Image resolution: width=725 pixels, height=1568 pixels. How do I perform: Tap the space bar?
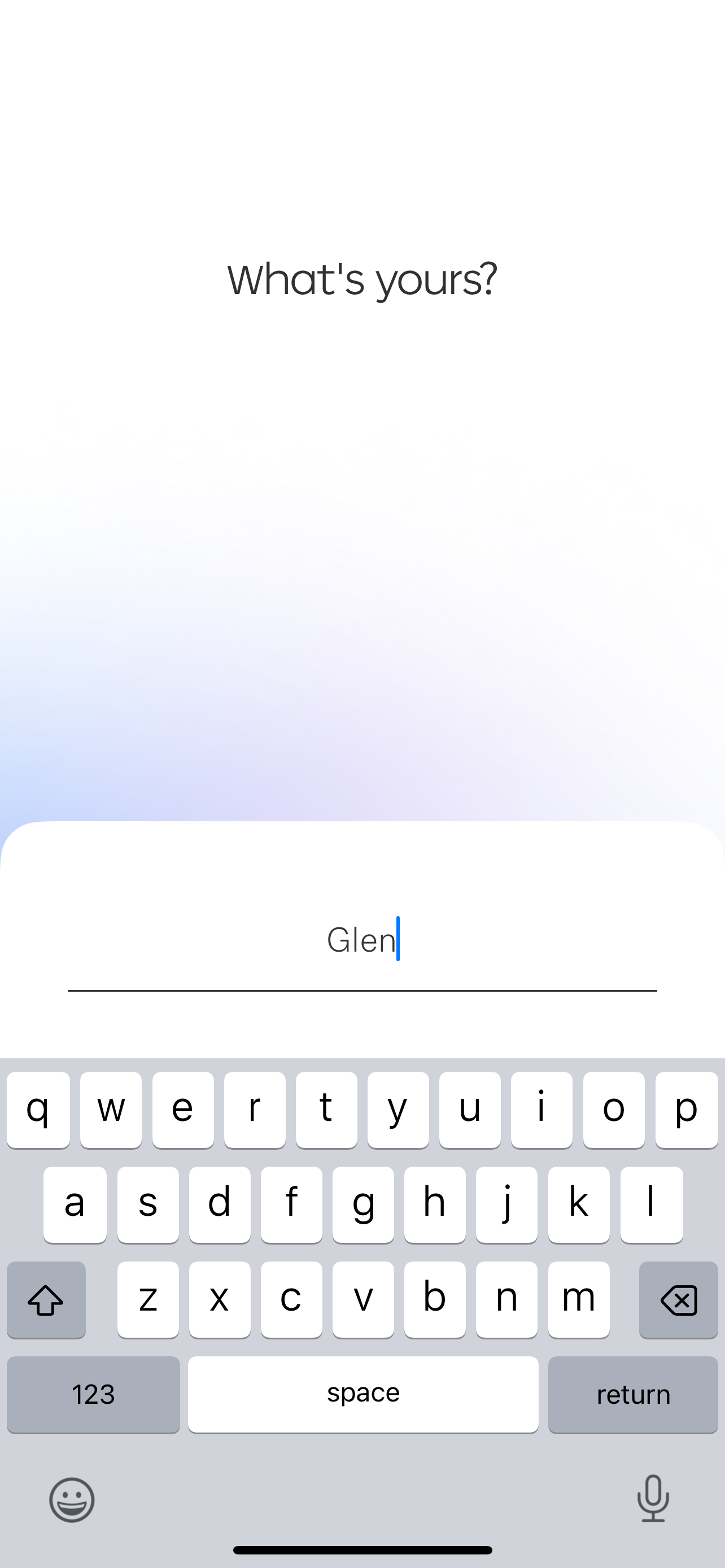[x=363, y=1394]
